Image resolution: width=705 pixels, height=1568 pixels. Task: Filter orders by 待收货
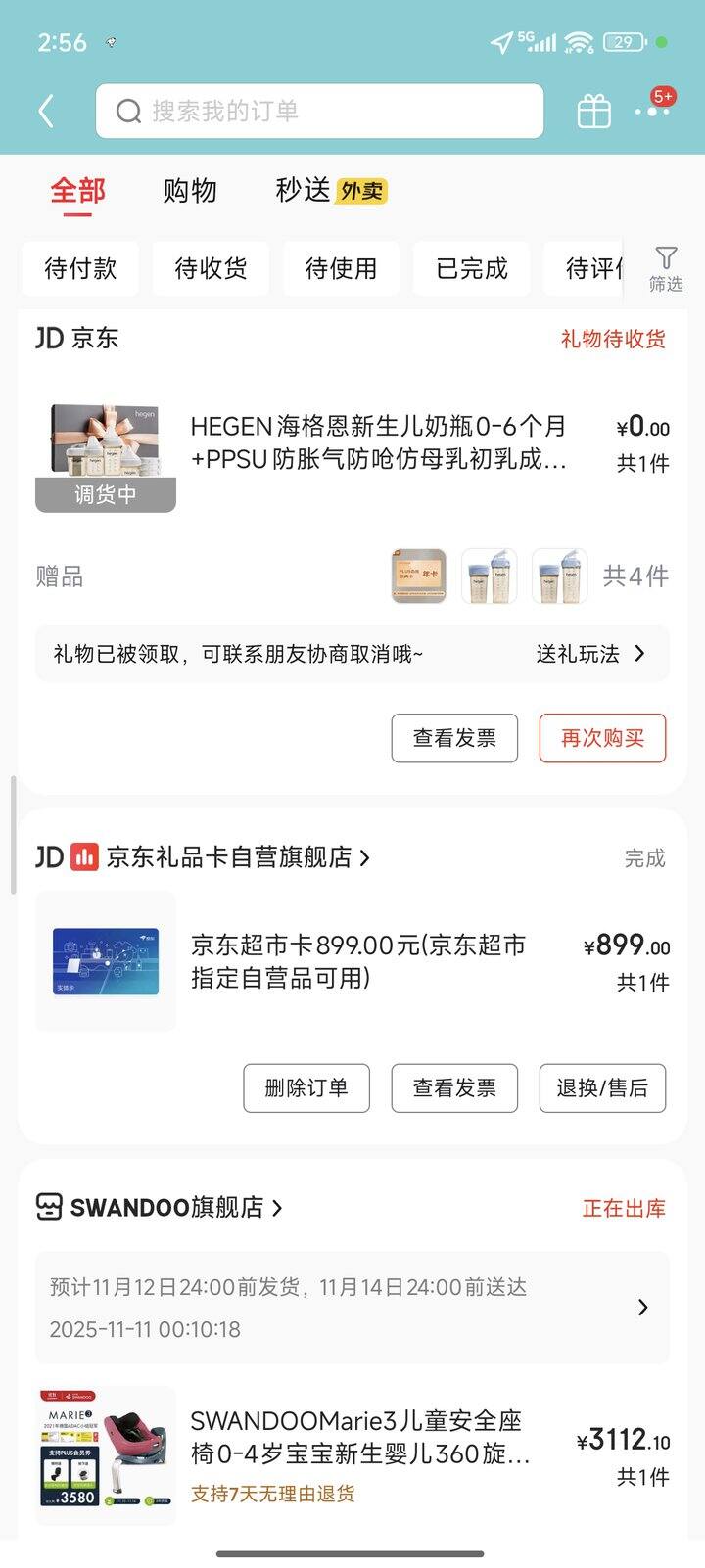(211, 268)
